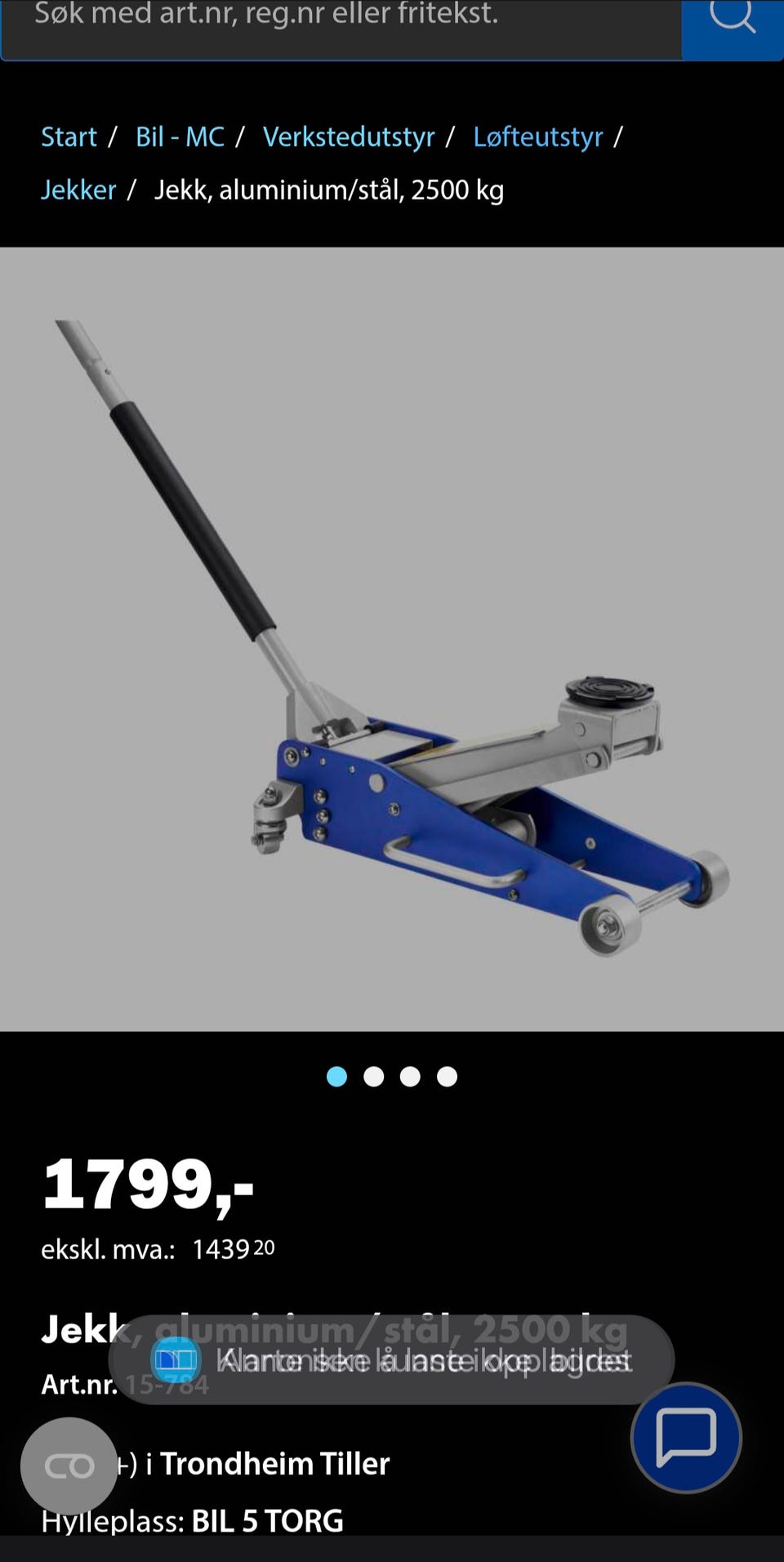This screenshot has width=784, height=1562.
Task: Tap the magnifier search button
Action: coord(733,25)
